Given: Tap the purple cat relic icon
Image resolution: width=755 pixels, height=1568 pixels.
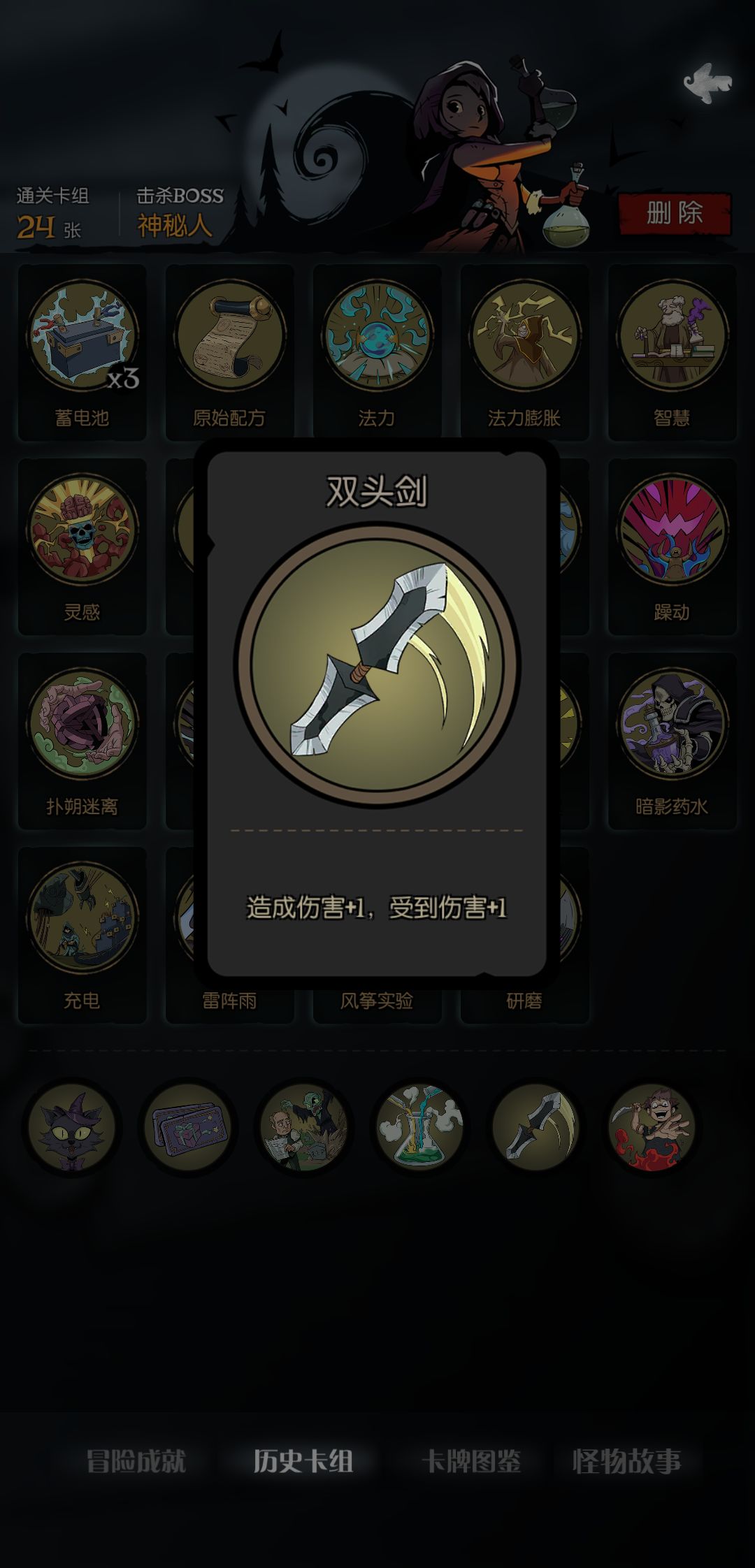Looking at the screenshot, I should (72, 1126).
